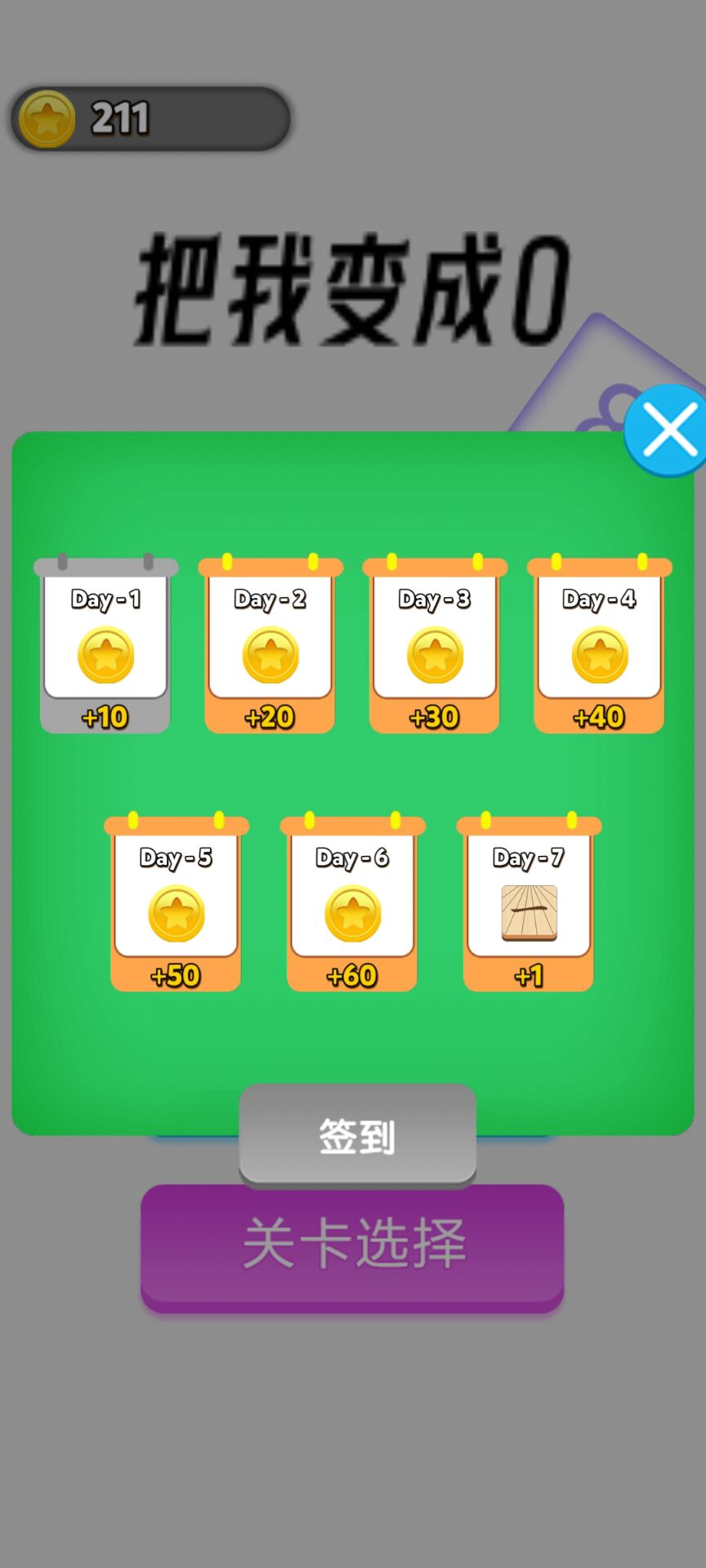Image resolution: width=706 pixels, height=1568 pixels.
Task: Tap the 签到 check-in button
Action: click(357, 1134)
